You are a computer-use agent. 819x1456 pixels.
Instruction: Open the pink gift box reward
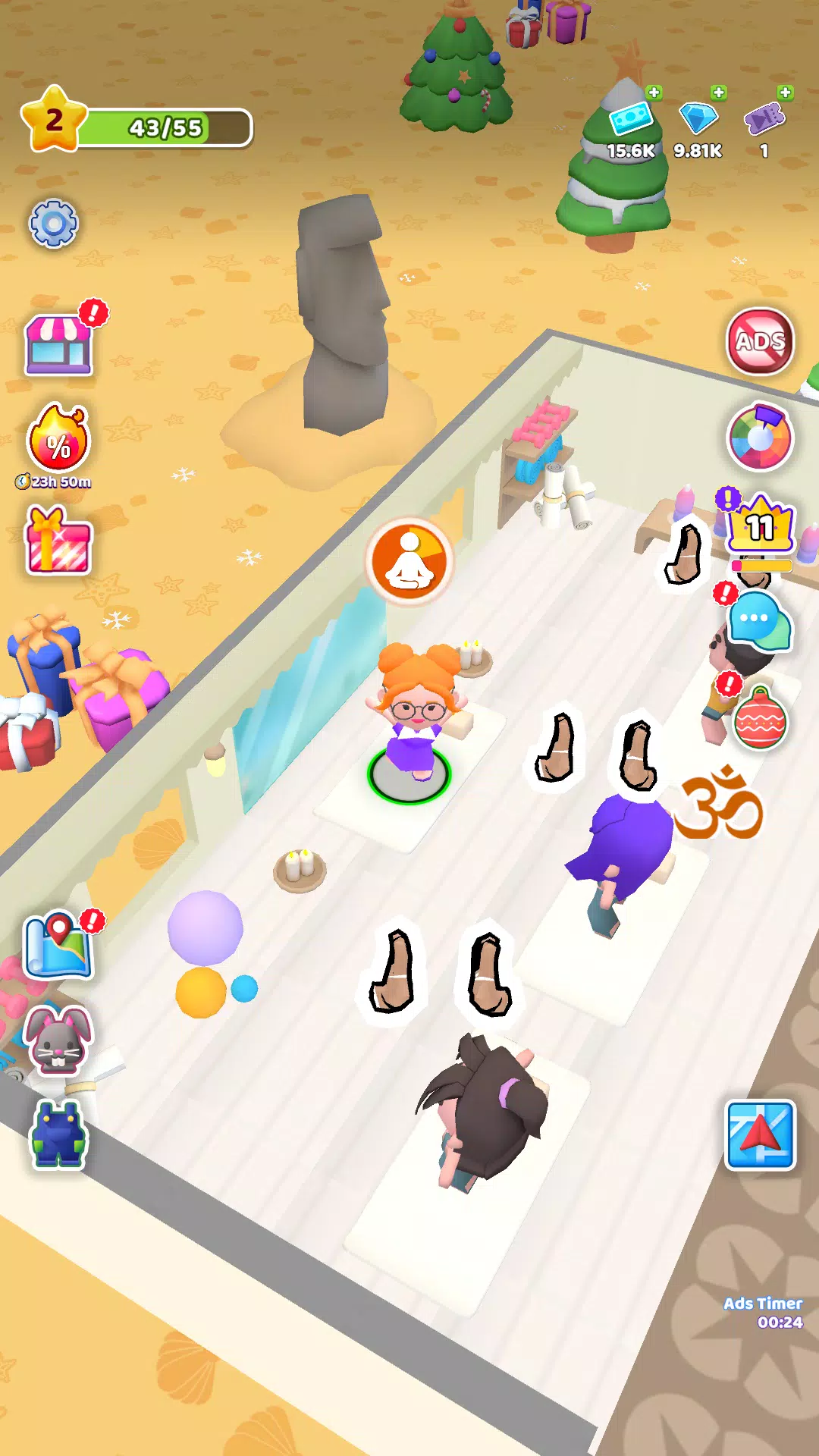(x=58, y=543)
